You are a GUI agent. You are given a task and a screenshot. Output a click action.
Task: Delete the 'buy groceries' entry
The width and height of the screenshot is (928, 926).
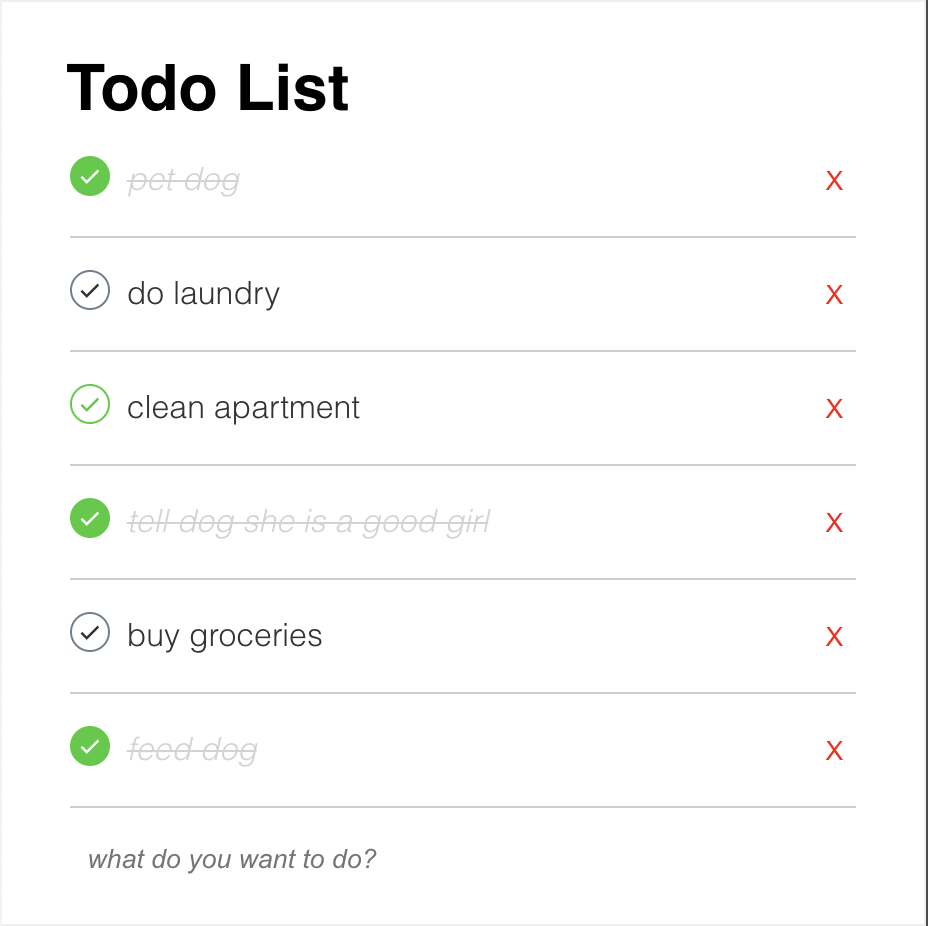(834, 637)
